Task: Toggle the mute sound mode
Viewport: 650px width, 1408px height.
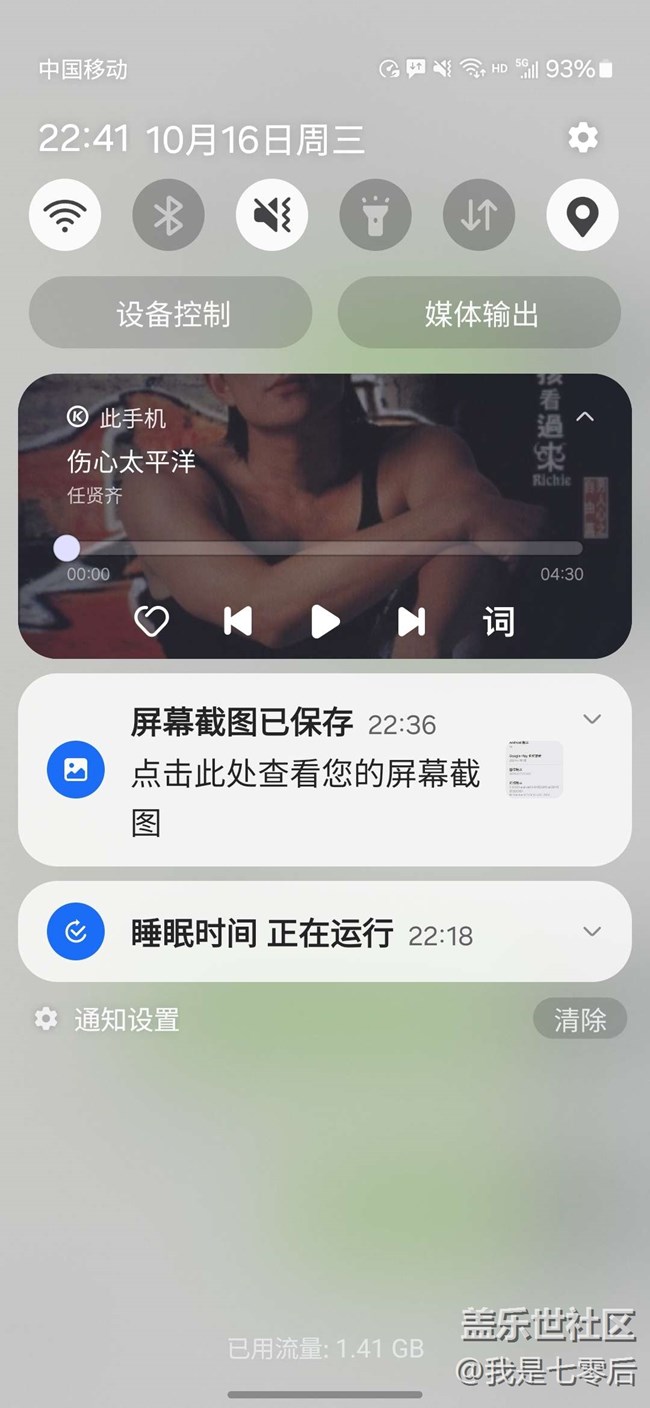Action: click(272, 215)
